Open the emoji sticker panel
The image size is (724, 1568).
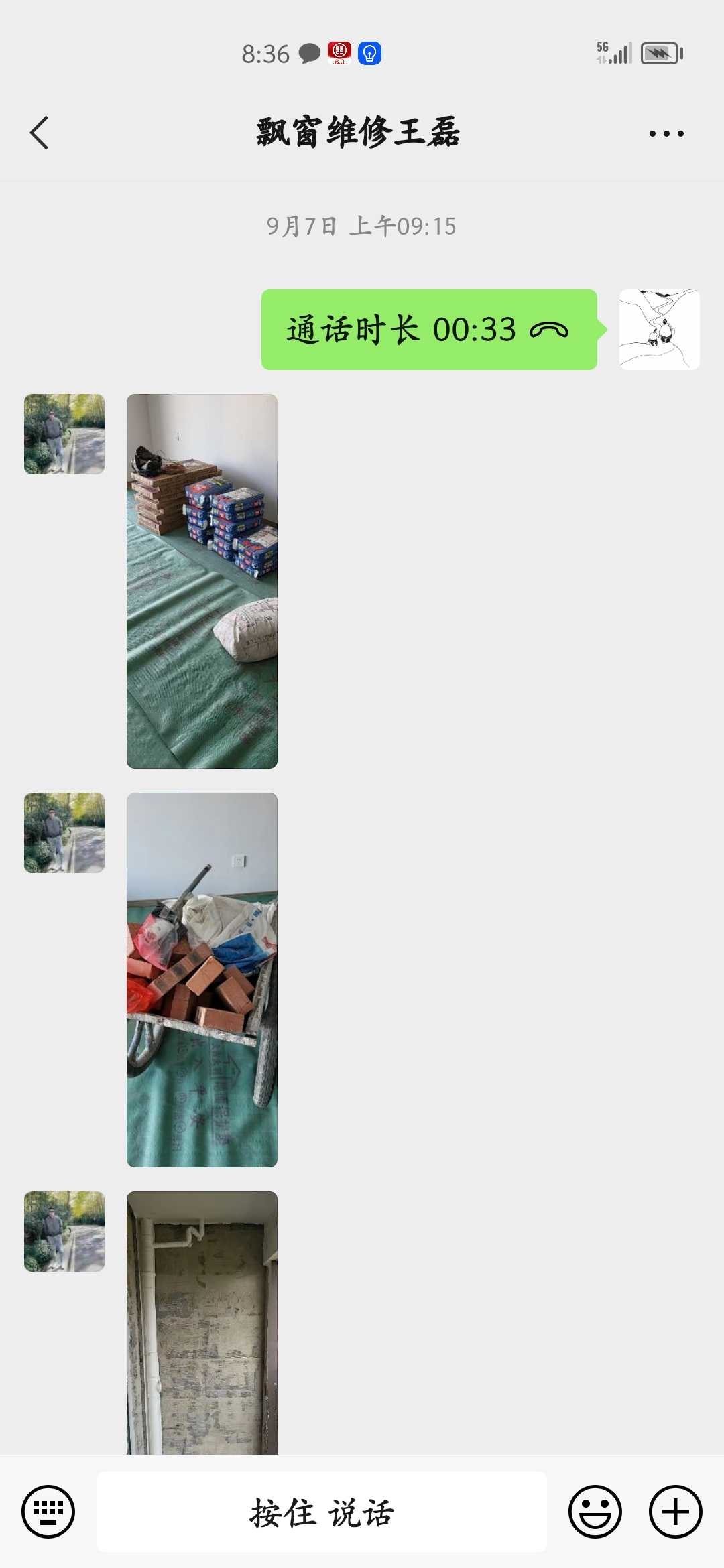click(595, 1512)
